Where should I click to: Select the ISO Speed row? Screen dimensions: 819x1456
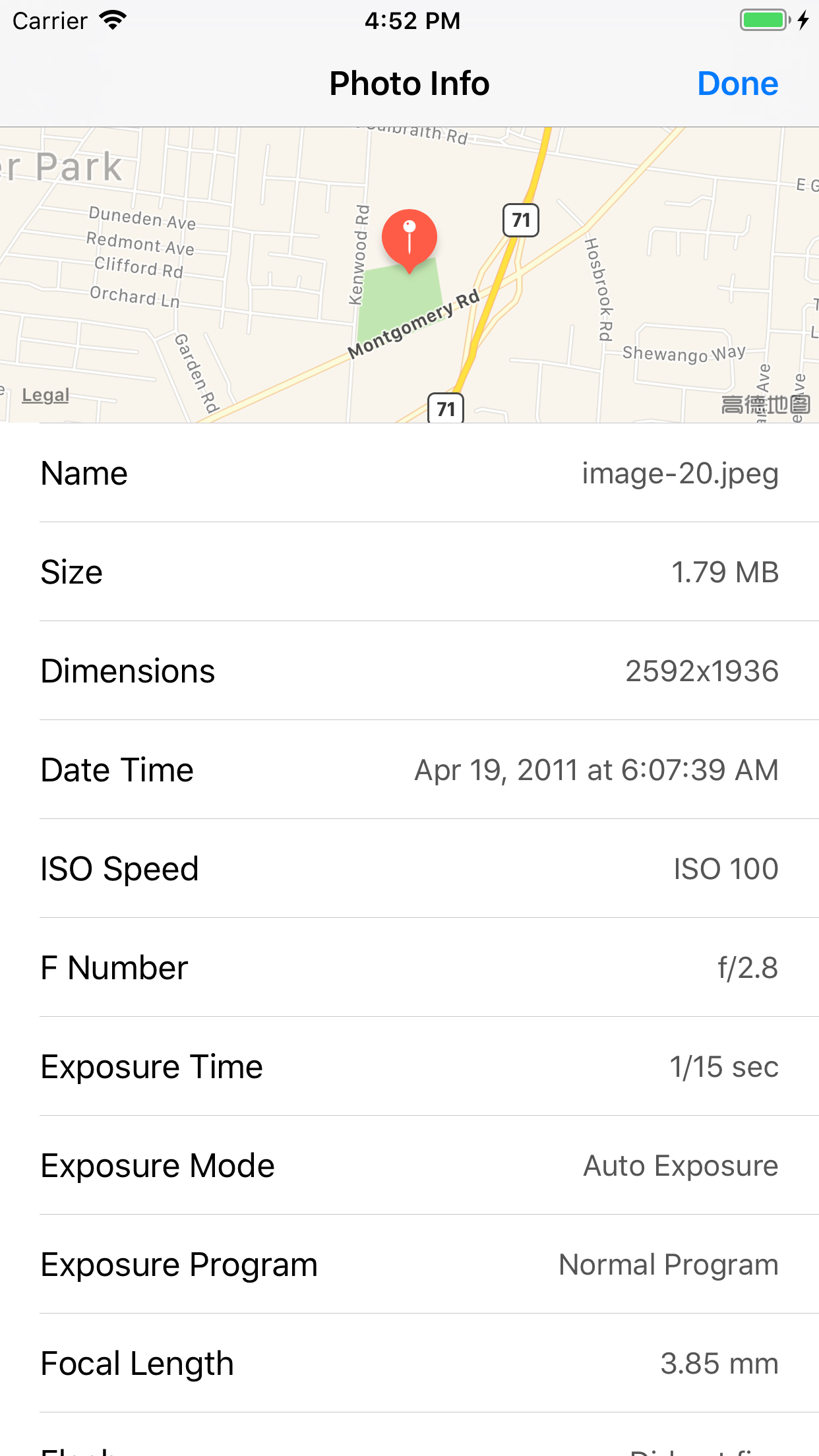(409, 868)
